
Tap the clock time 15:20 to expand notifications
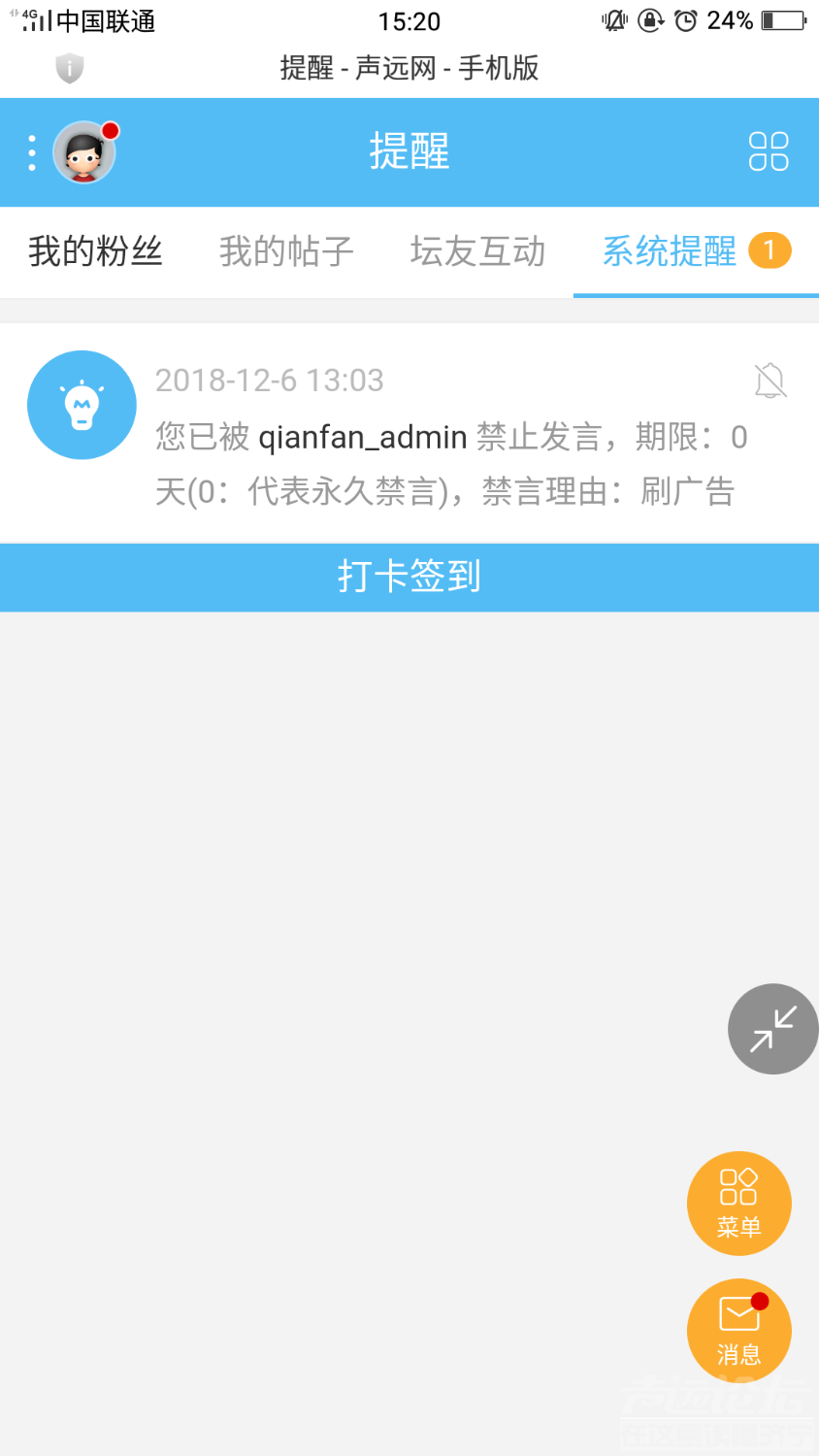pos(409,21)
